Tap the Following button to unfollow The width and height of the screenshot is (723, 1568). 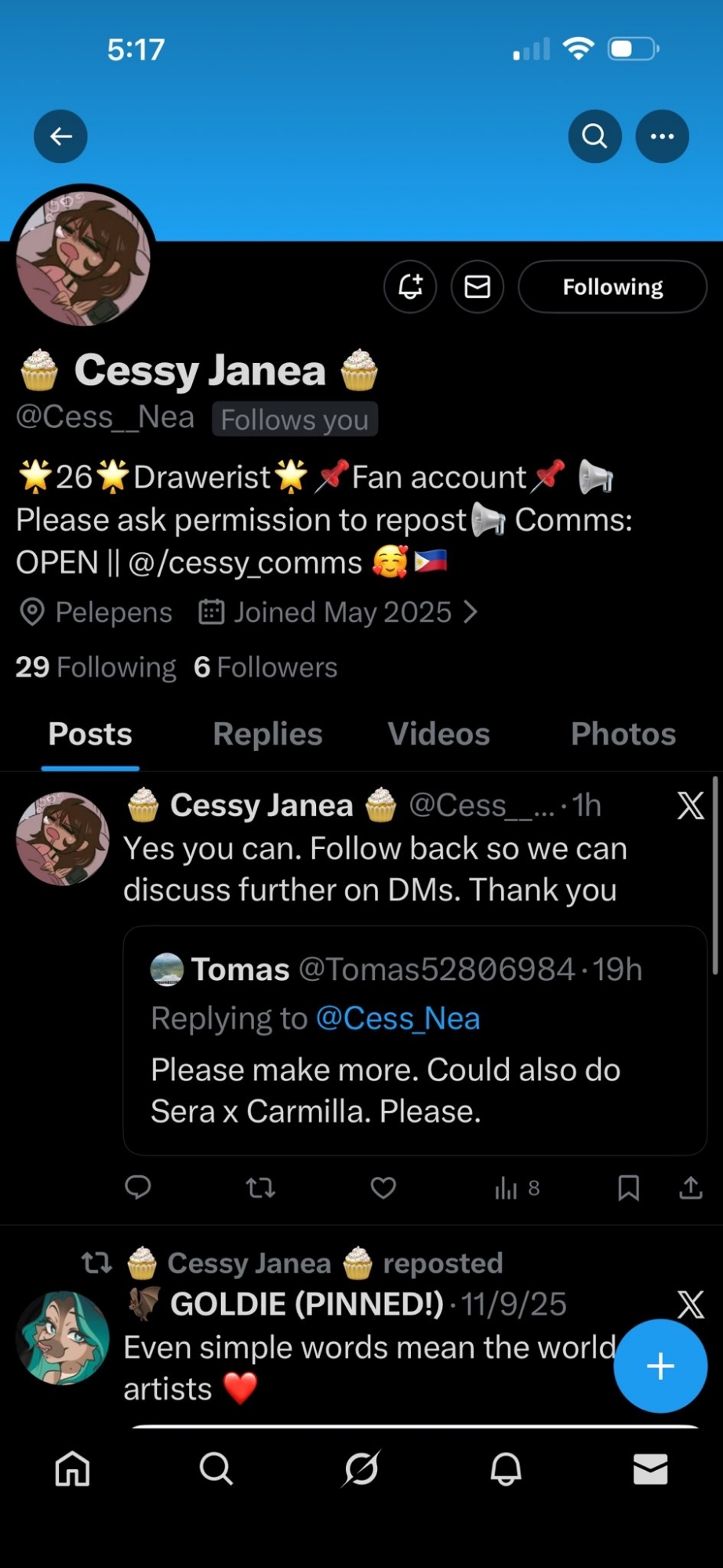[x=612, y=287]
